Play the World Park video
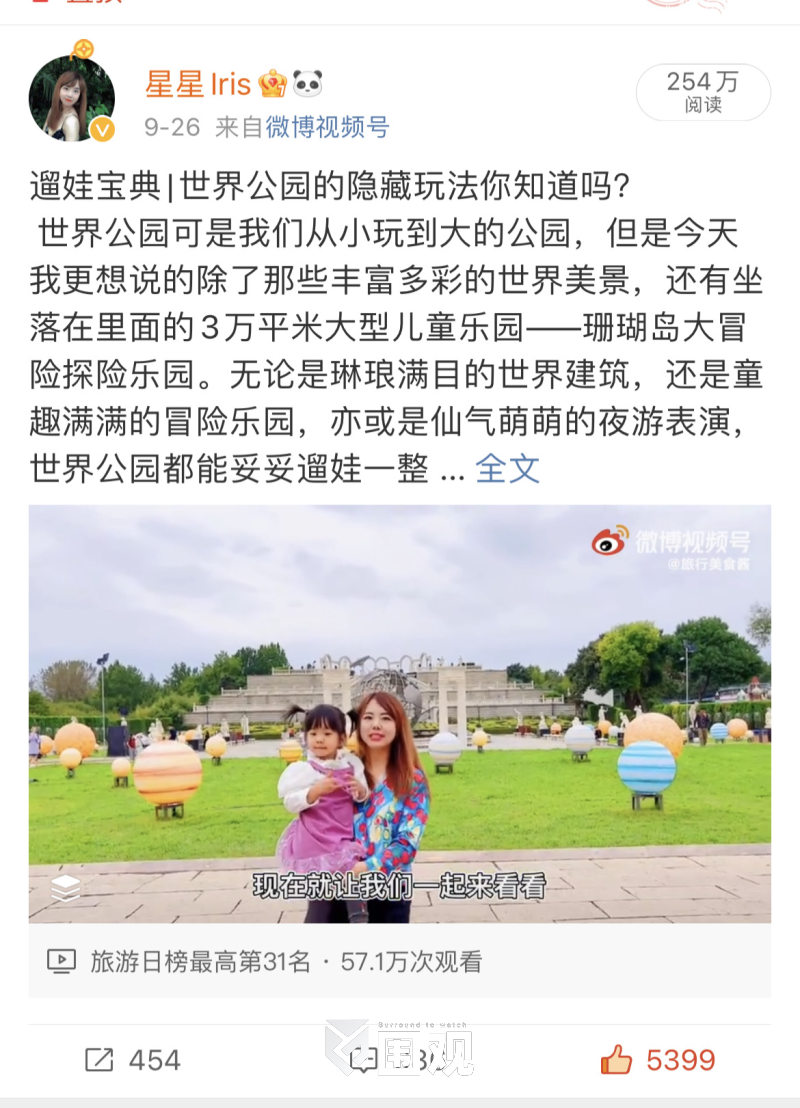 coord(399,713)
